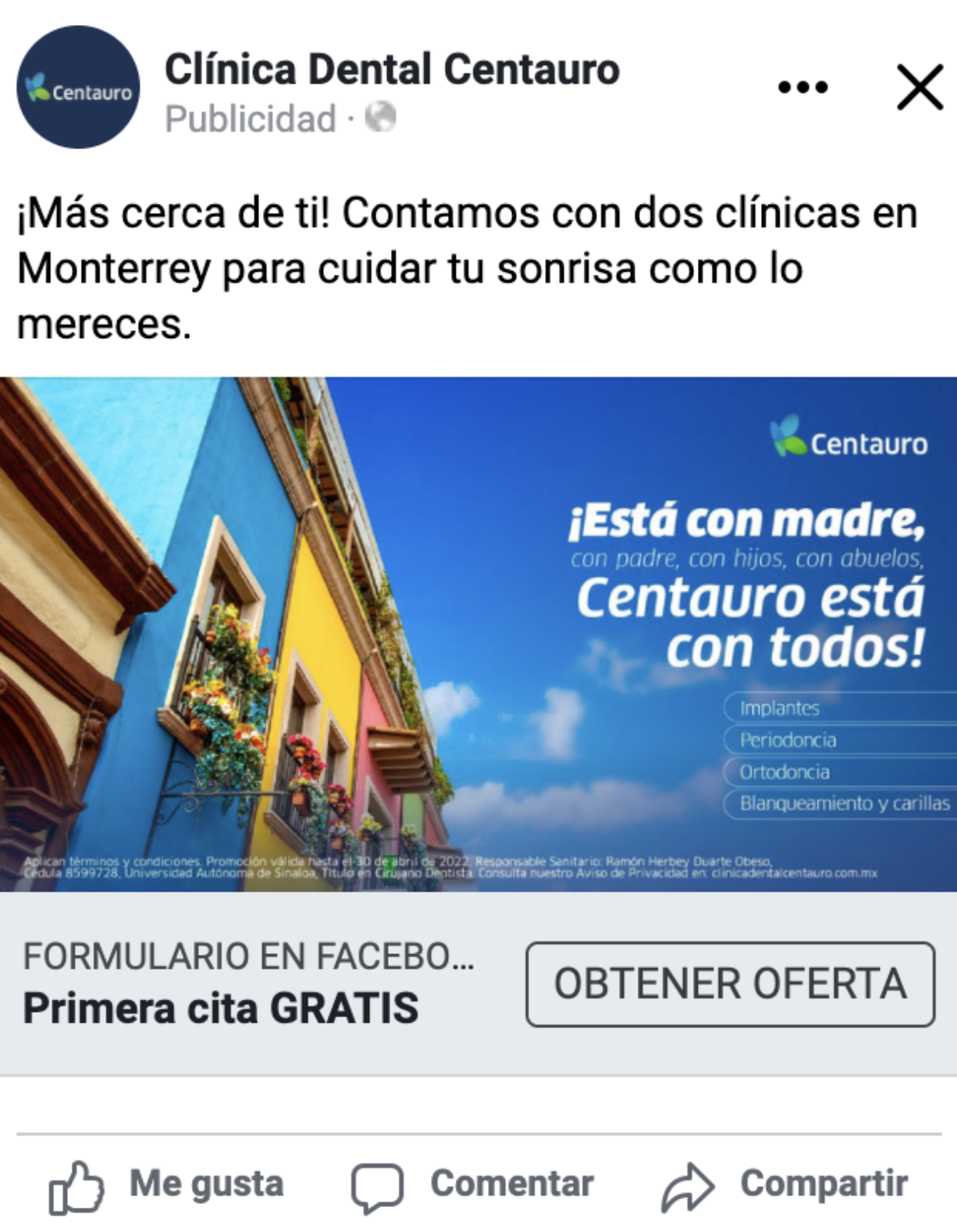Tap the Obtener oferta button
The height and width of the screenshot is (1232, 957).
730,984
